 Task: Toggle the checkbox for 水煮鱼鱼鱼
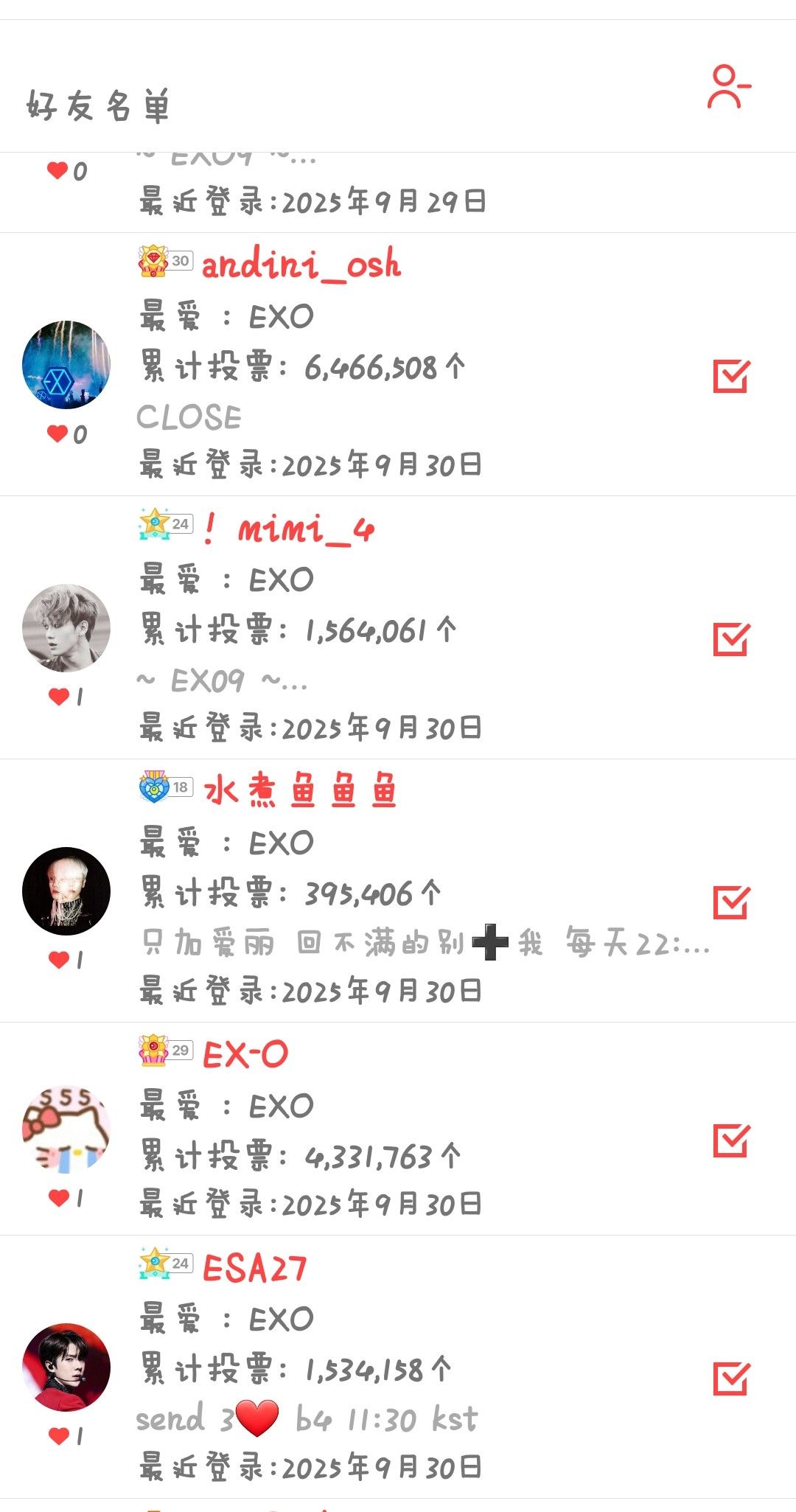[730, 902]
